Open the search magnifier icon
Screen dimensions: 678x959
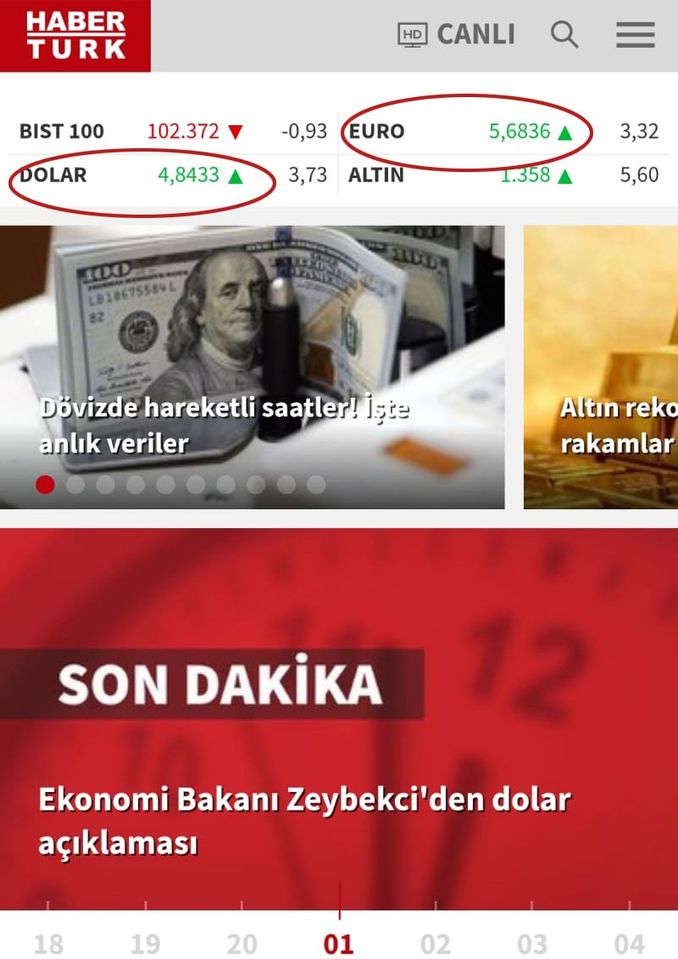[564, 35]
